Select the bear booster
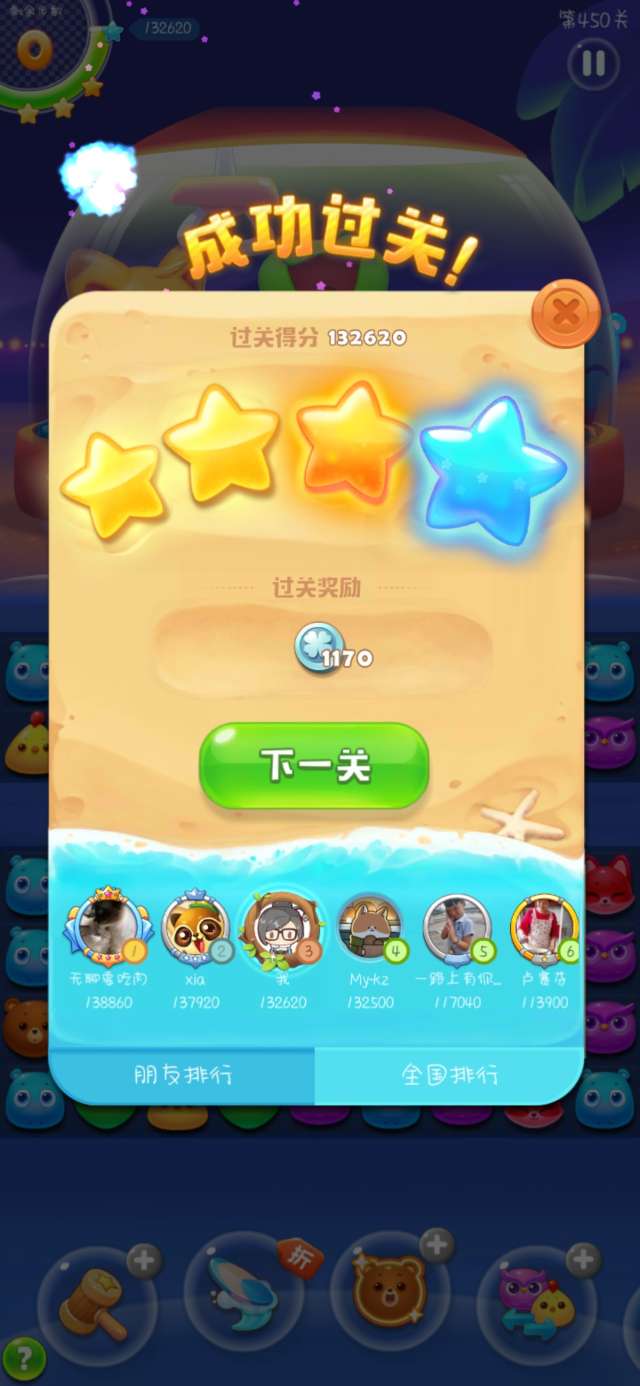This screenshot has height=1386, width=640. coord(390,1294)
